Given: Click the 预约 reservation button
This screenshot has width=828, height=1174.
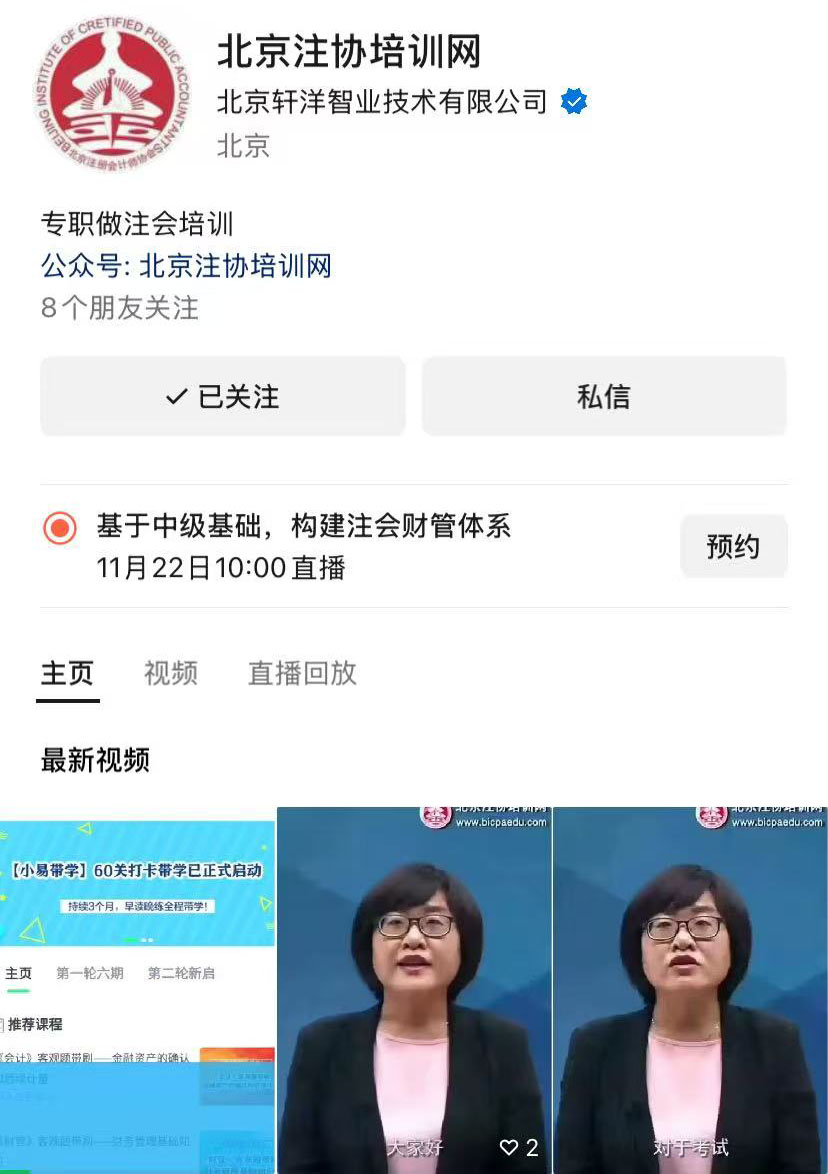Looking at the screenshot, I should click(x=733, y=546).
